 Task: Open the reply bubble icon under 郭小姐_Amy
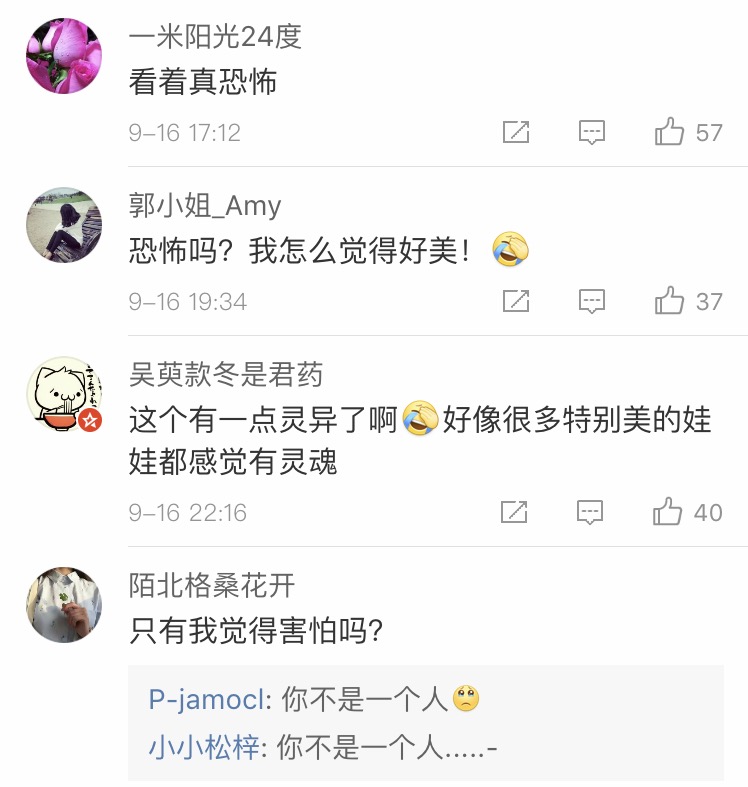pyautogui.click(x=592, y=300)
